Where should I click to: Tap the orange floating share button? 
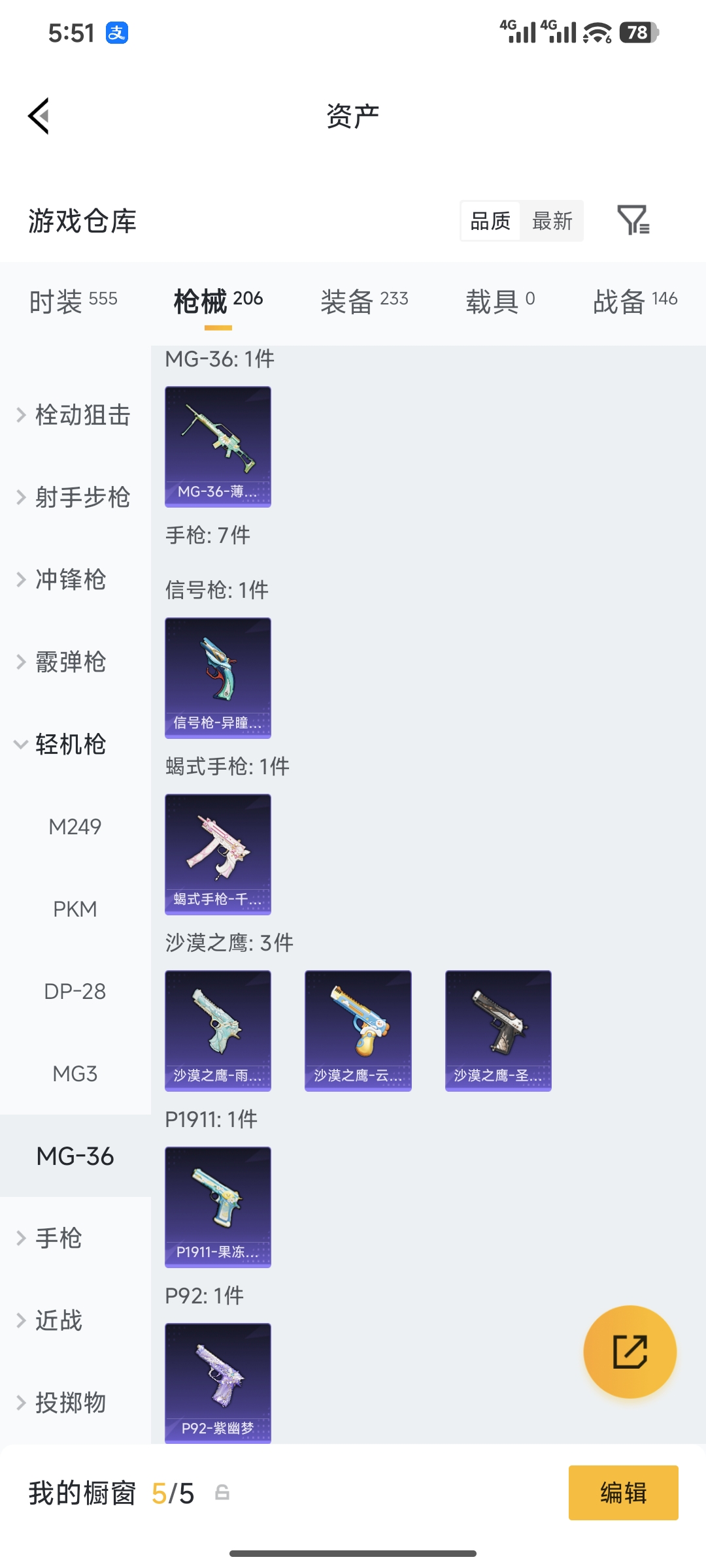630,1352
